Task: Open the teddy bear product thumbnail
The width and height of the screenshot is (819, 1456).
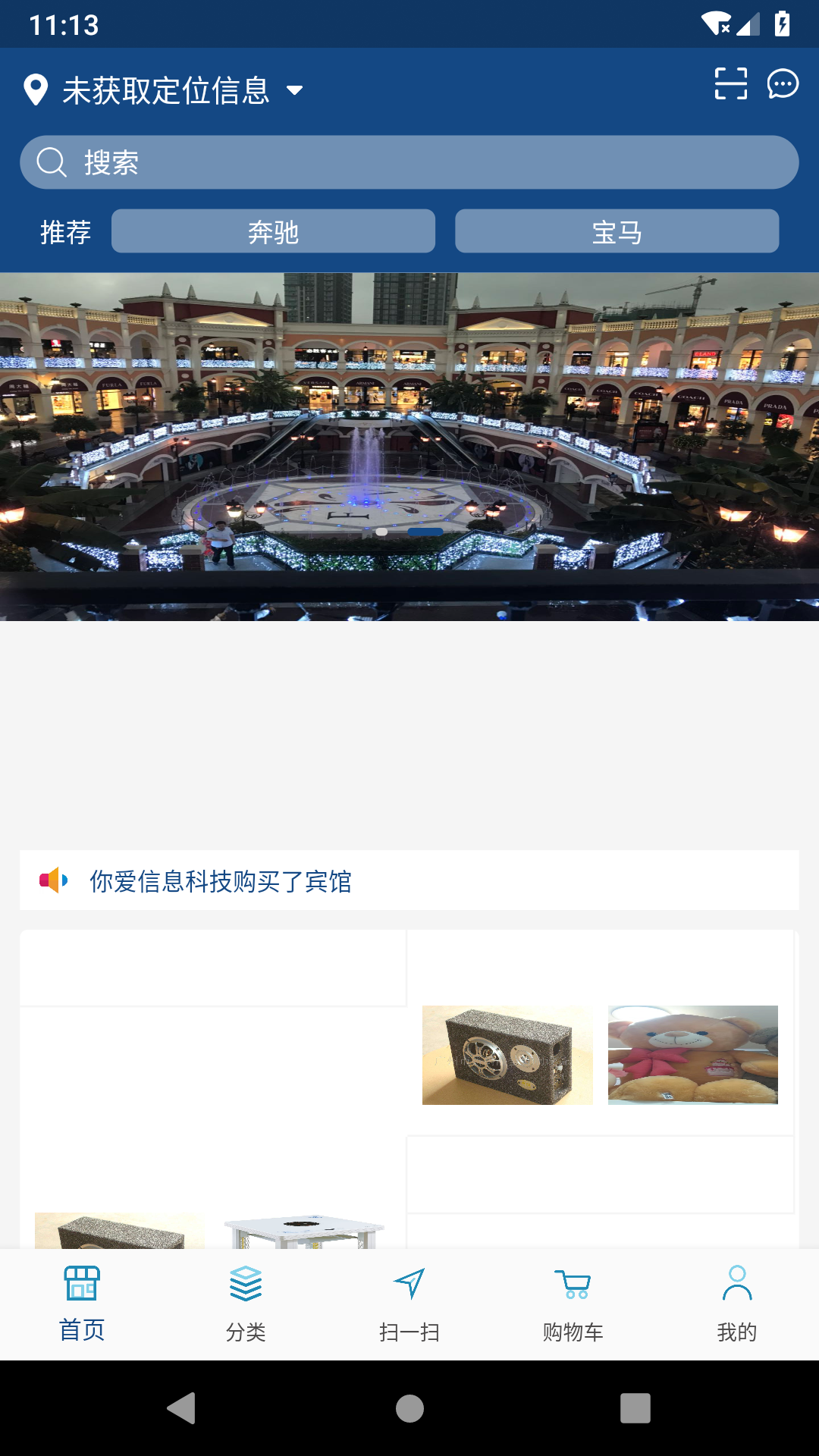Action: pos(693,1055)
